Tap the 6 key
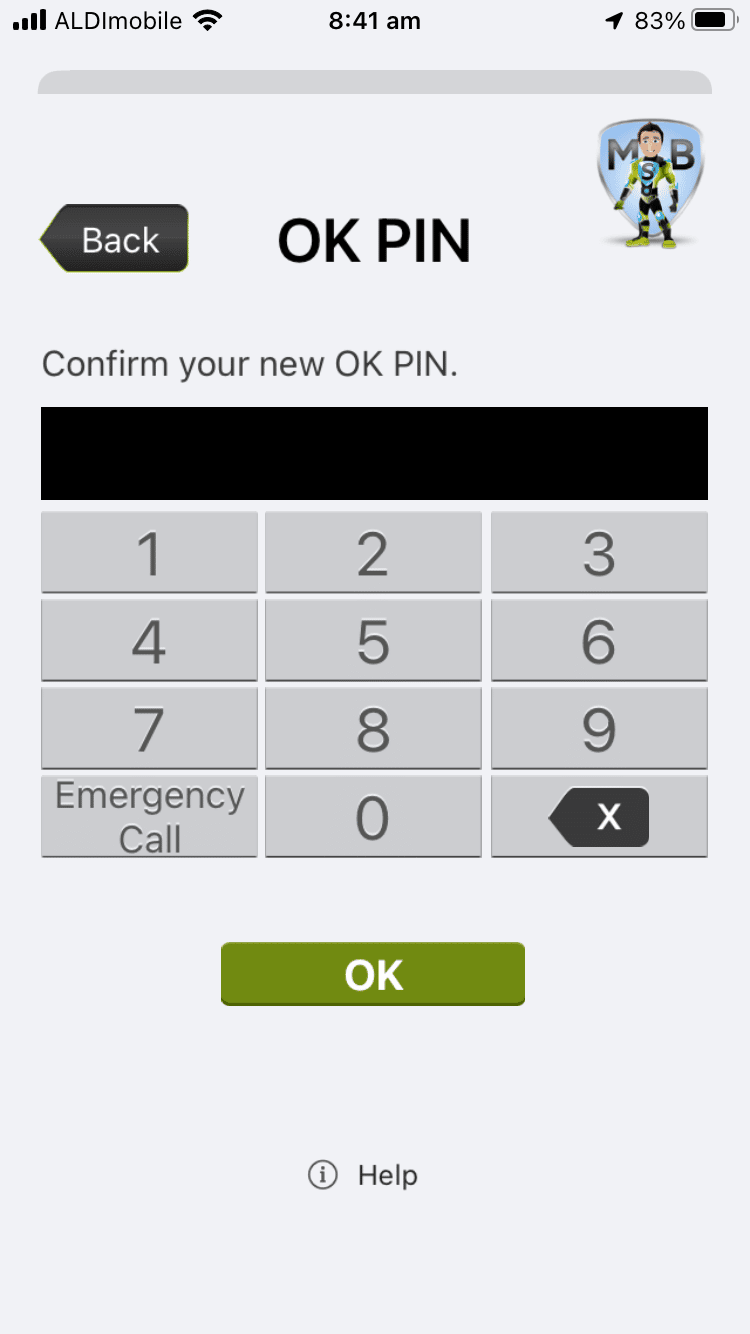The width and height of the screenshot is (750, 1334). click(x=599, y=641)
